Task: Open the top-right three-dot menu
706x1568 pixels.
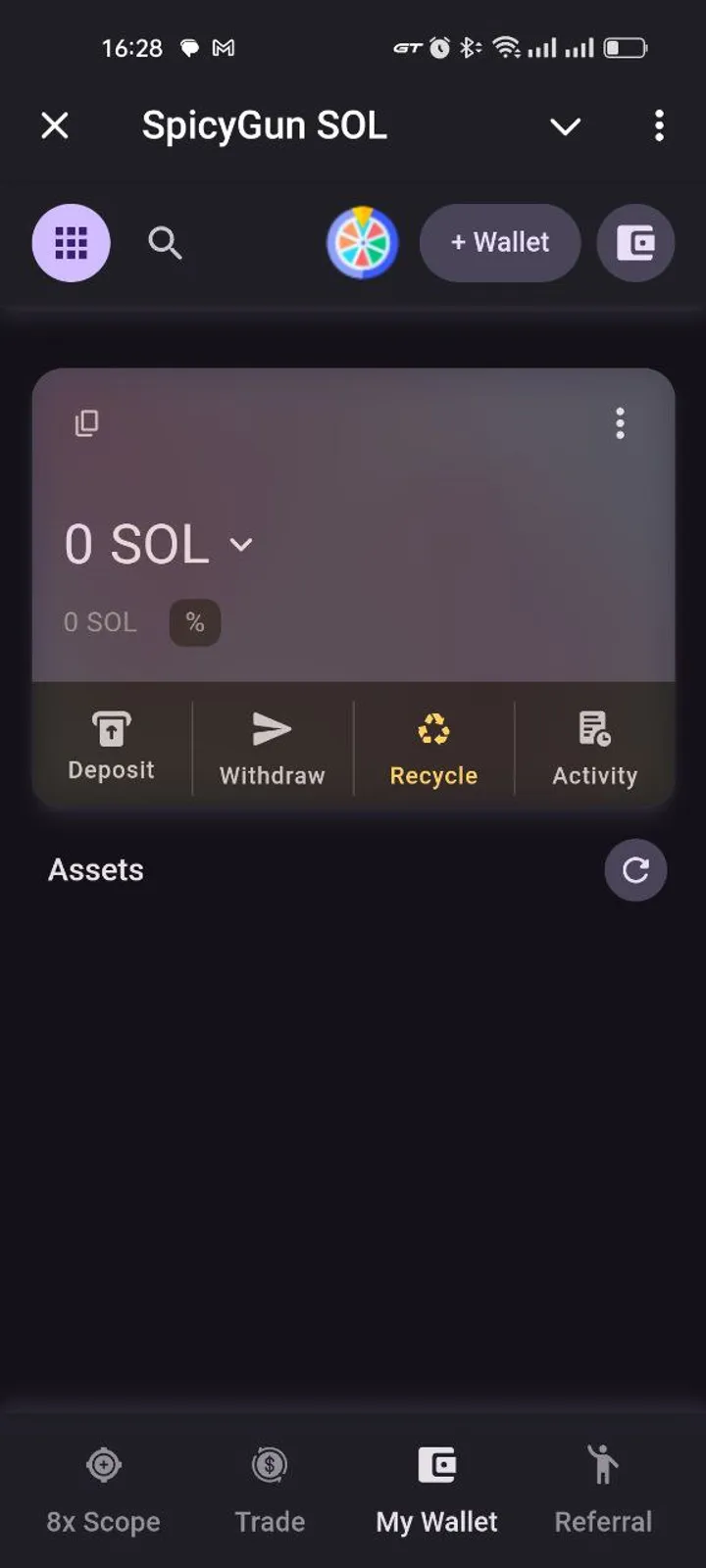Action: 659,126
